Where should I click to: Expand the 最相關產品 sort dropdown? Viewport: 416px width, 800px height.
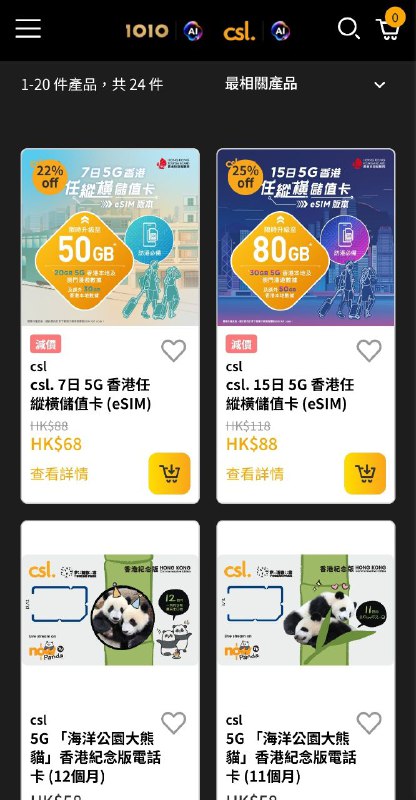coord(306,84)
